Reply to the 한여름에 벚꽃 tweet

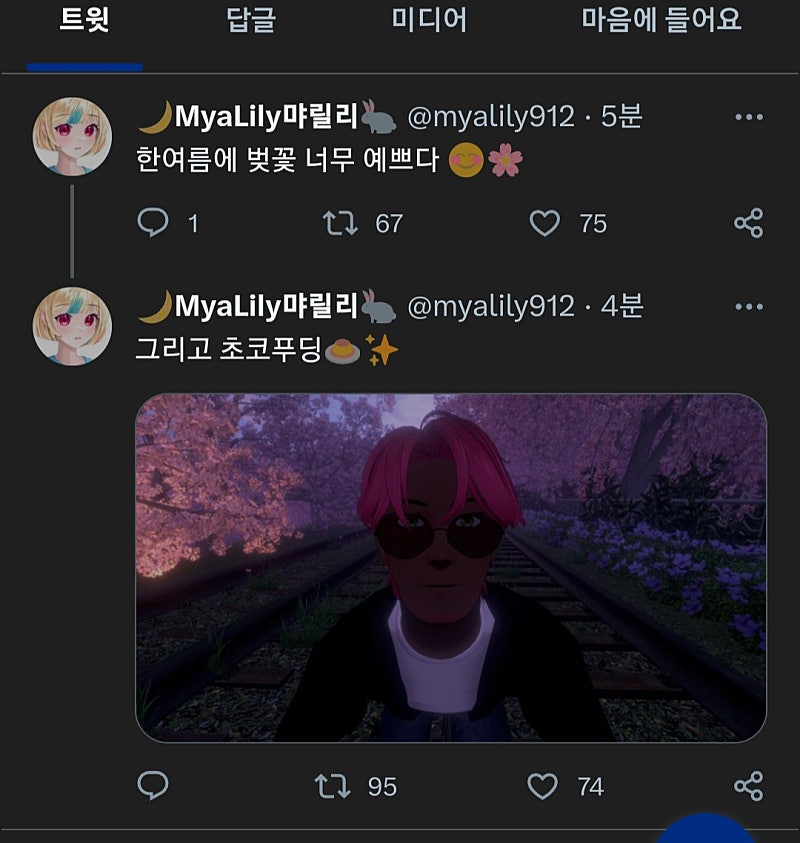click(153, 222)
